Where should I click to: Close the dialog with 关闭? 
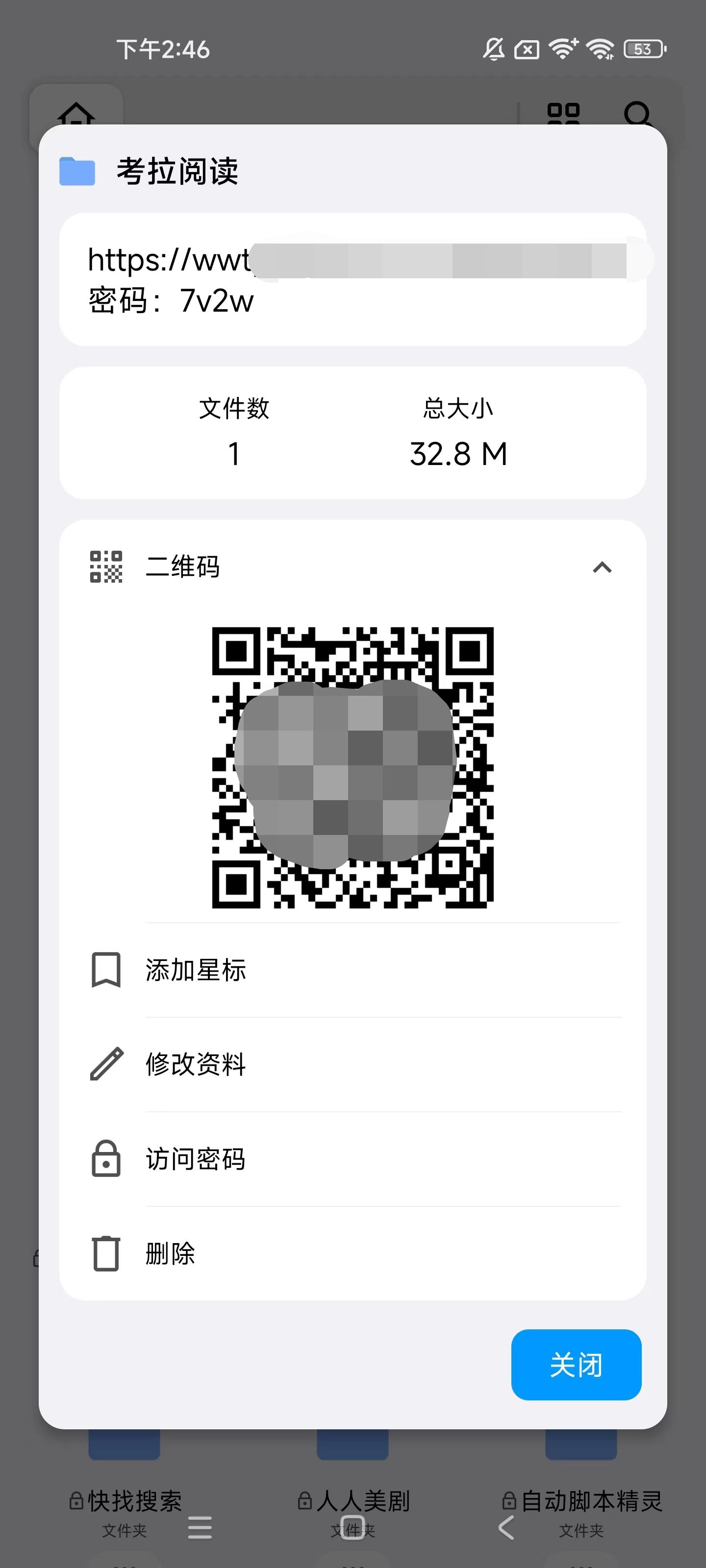576,1365
